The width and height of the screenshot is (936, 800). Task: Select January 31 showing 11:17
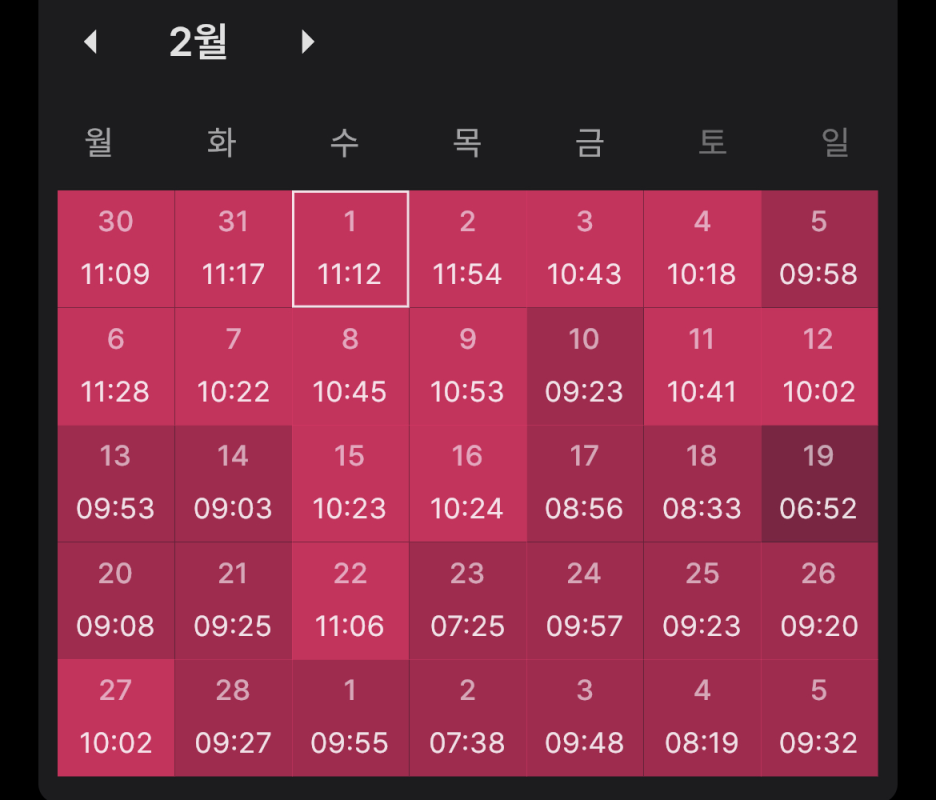(x=233, y=248)
